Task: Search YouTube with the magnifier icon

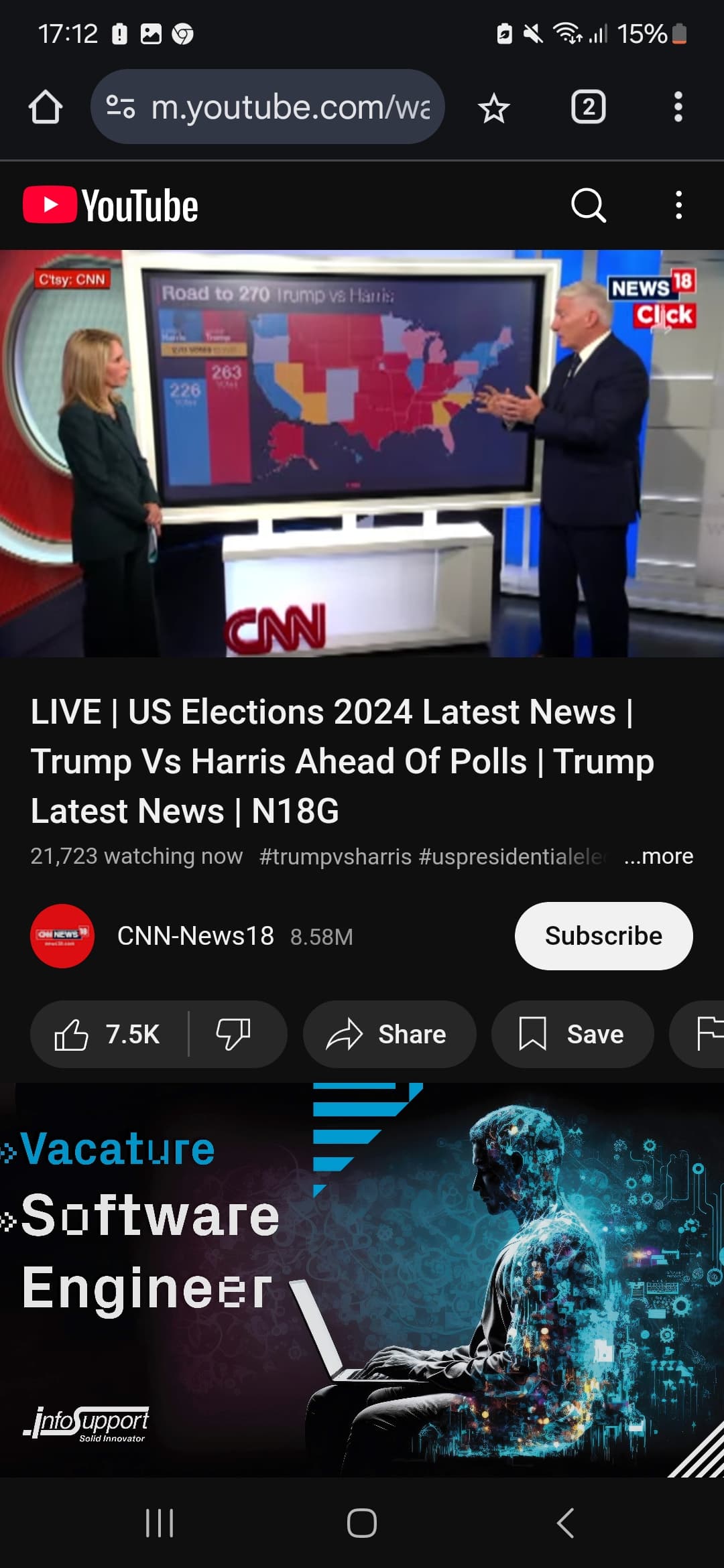Action: click(588, 205)
